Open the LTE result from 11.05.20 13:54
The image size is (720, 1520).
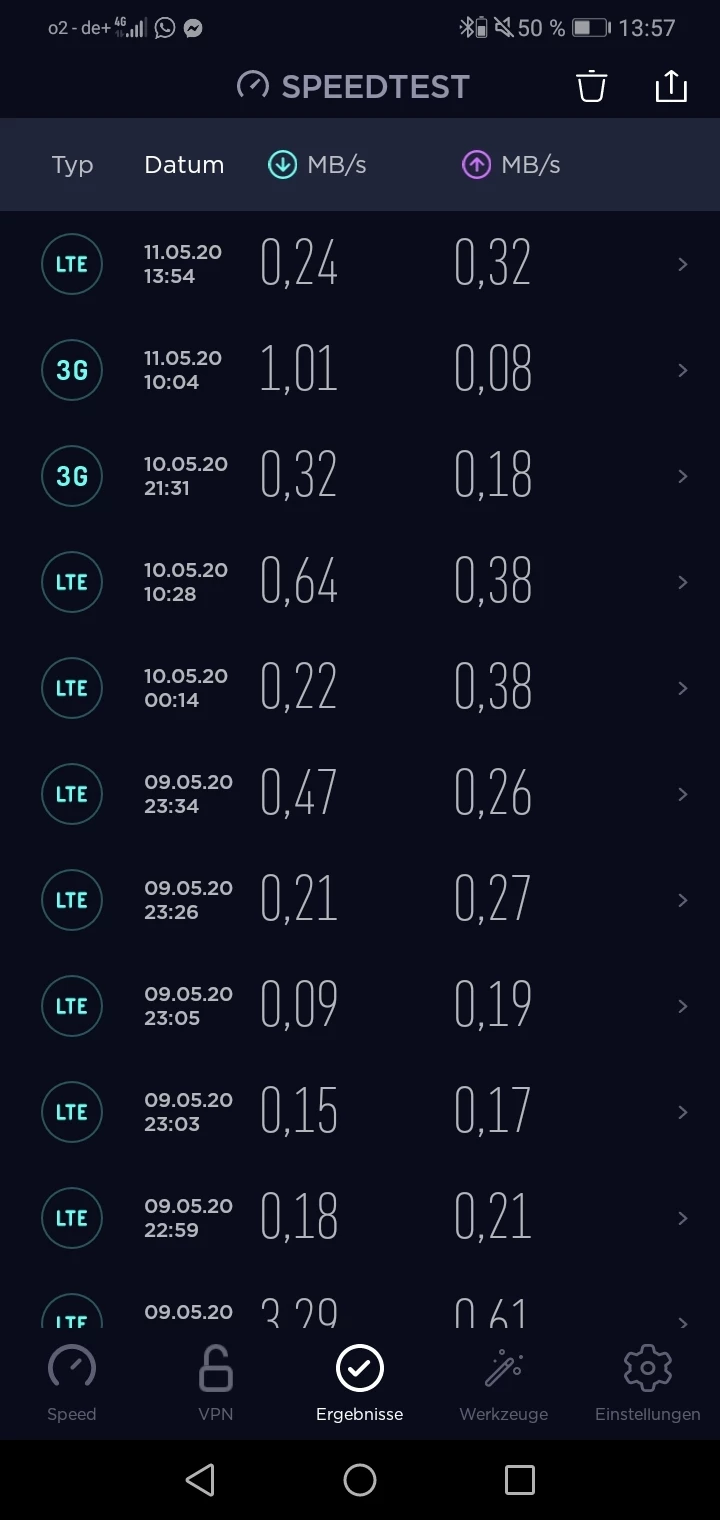(360, 264)
